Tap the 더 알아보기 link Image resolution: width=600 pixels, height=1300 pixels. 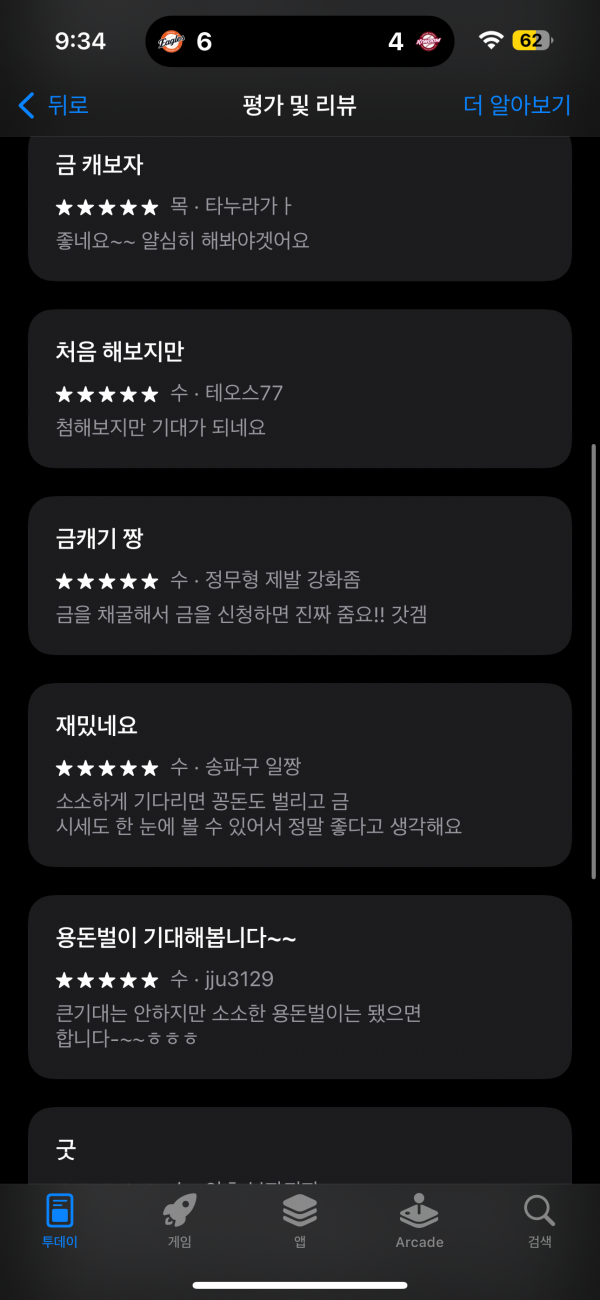[518, 105]
